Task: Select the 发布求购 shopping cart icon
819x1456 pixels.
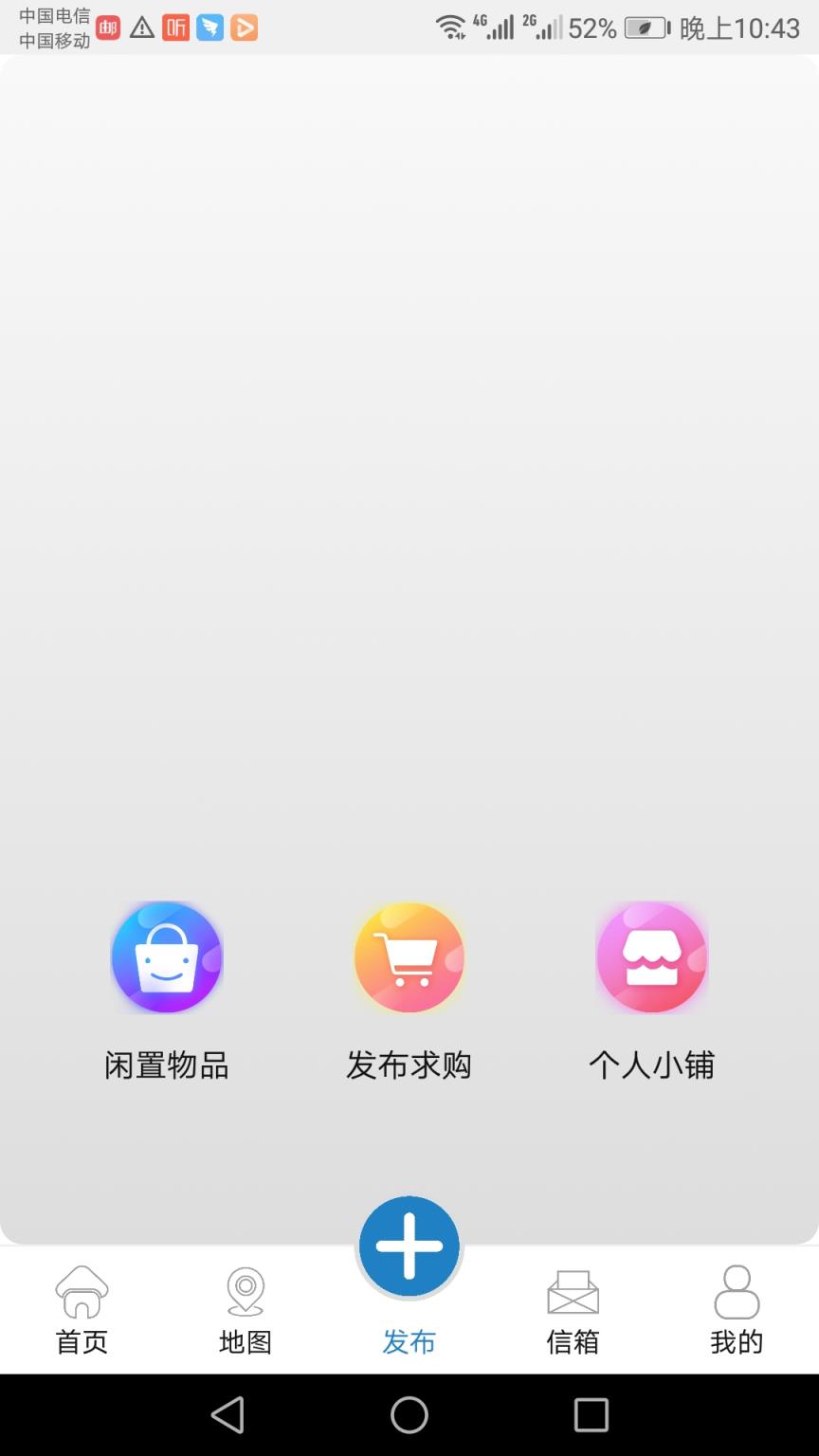Action: [409, 956]
